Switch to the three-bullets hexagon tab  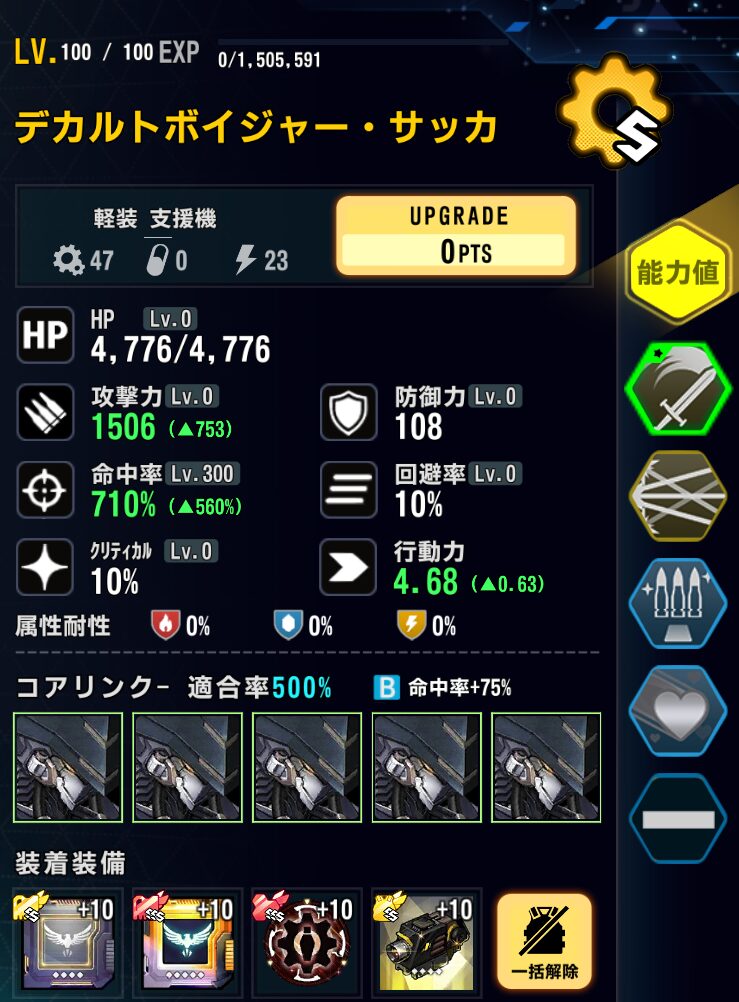(677, 602)
